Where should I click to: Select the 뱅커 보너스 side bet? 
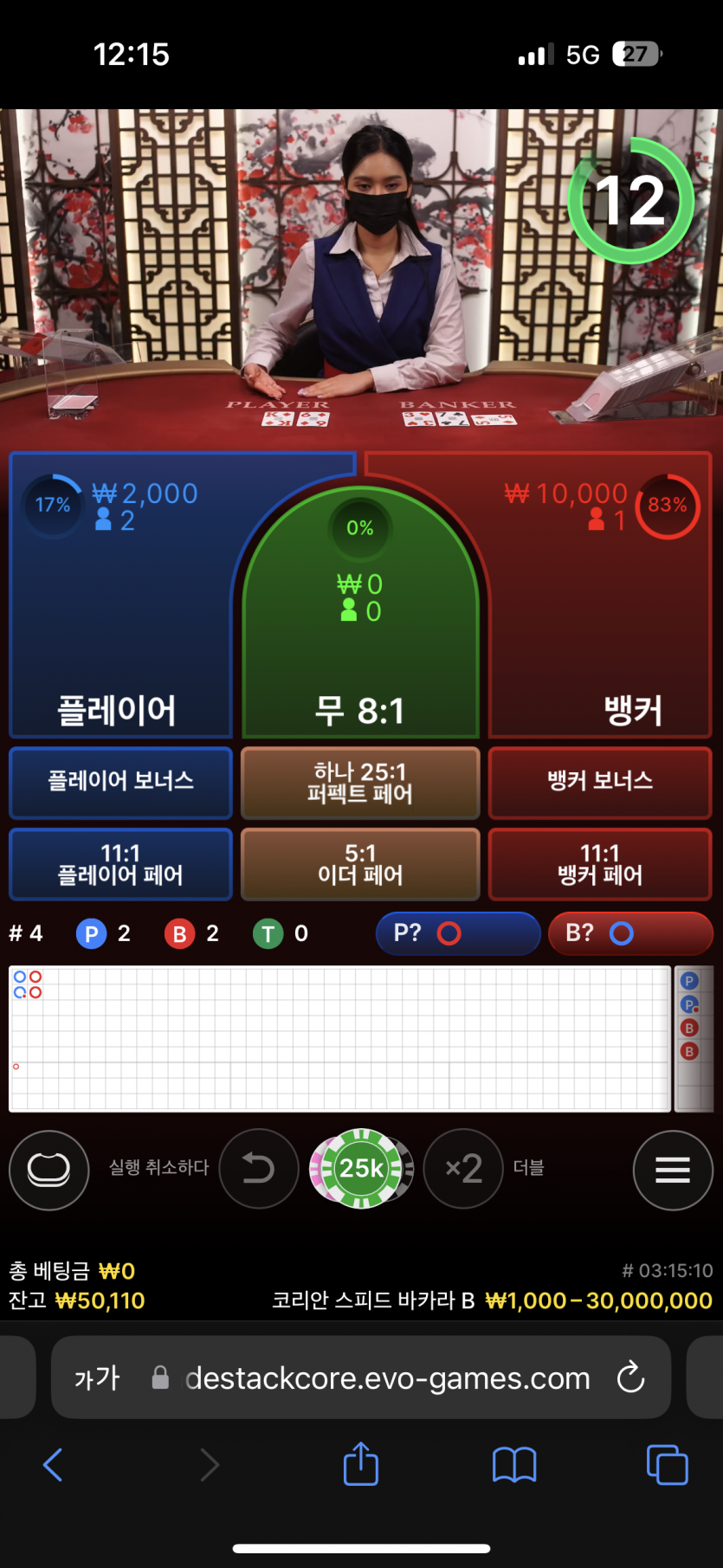[x=599, y=782]
